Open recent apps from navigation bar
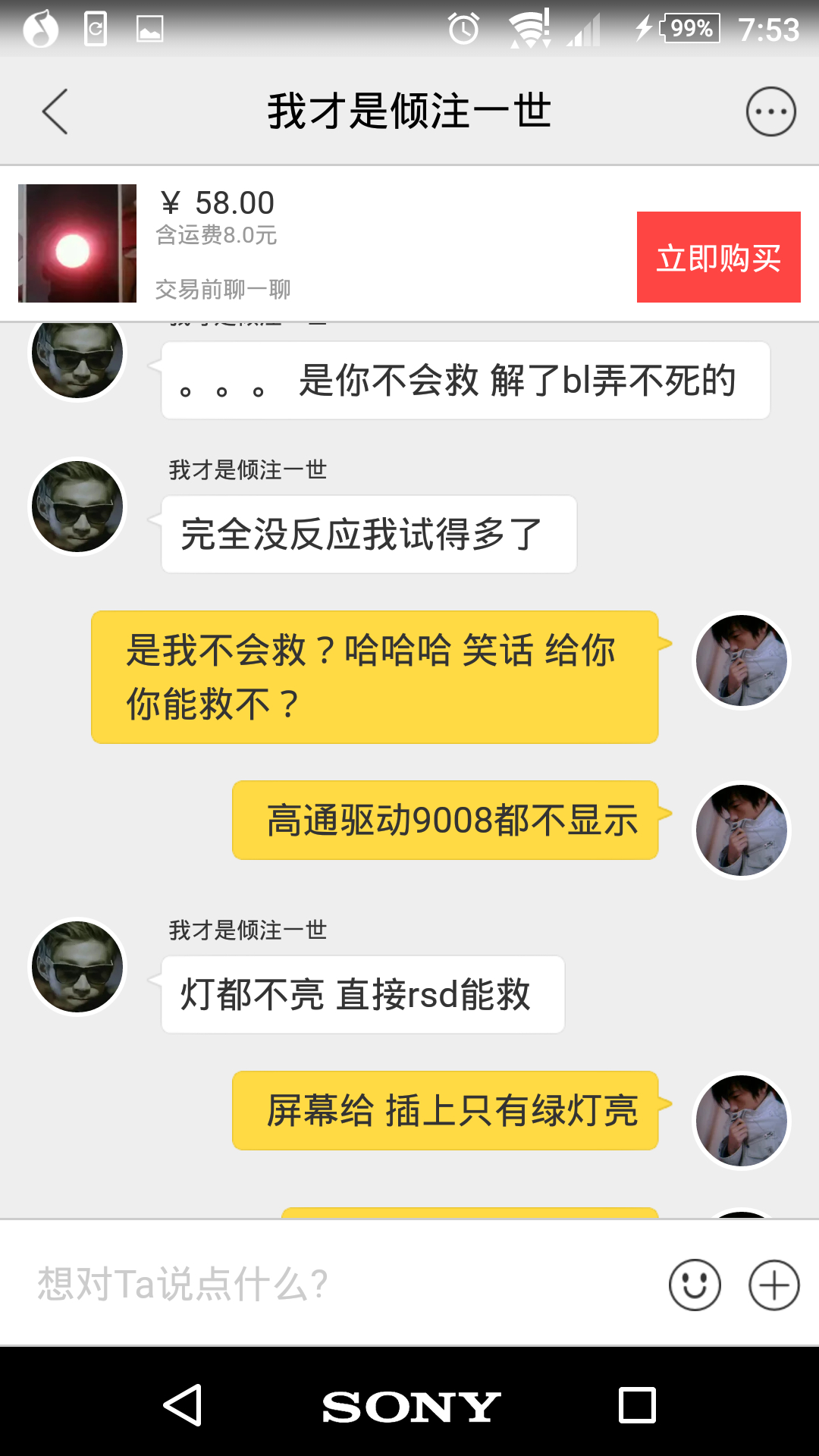This screenshot has height=1456, width=819. [x=637, y=1405]
